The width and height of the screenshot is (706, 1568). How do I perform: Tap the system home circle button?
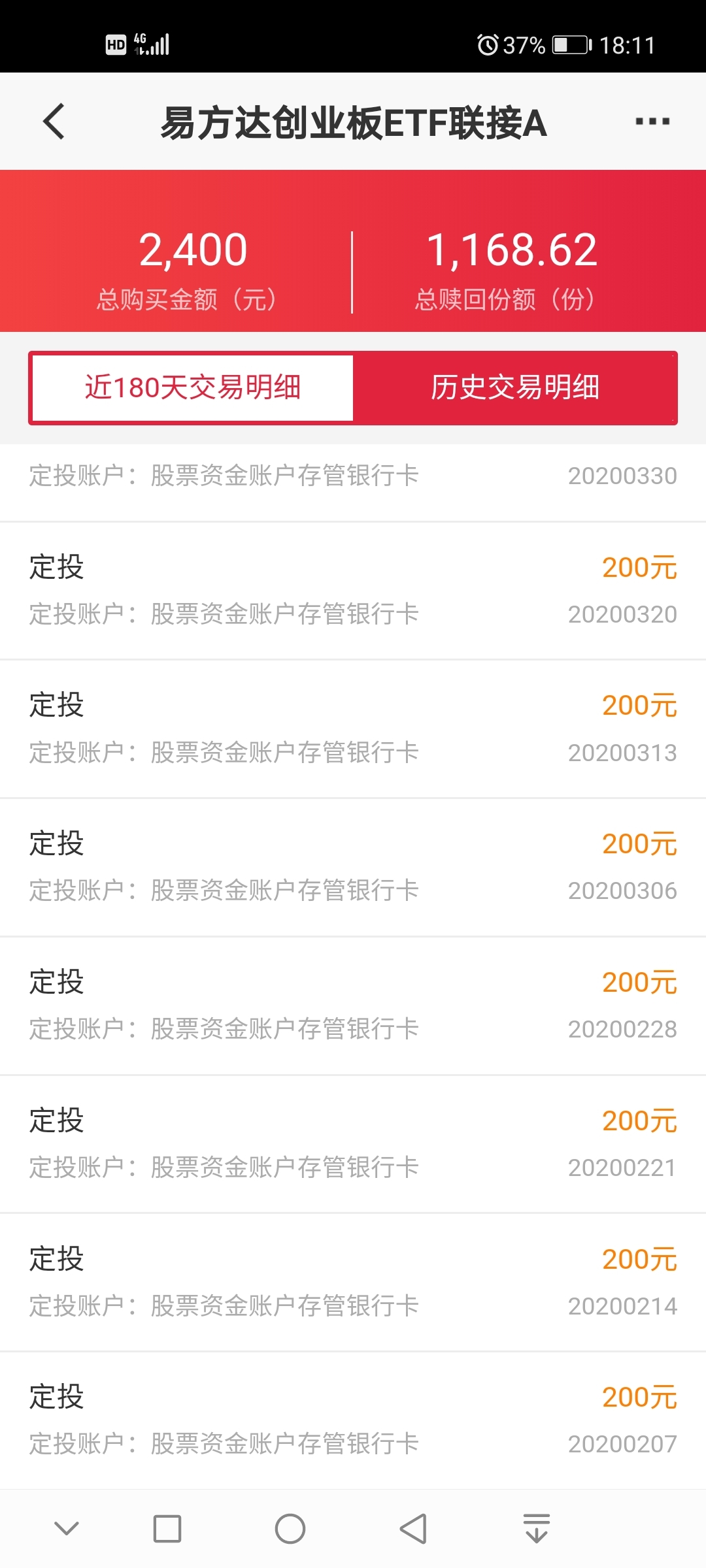[x=290, y=1529]
